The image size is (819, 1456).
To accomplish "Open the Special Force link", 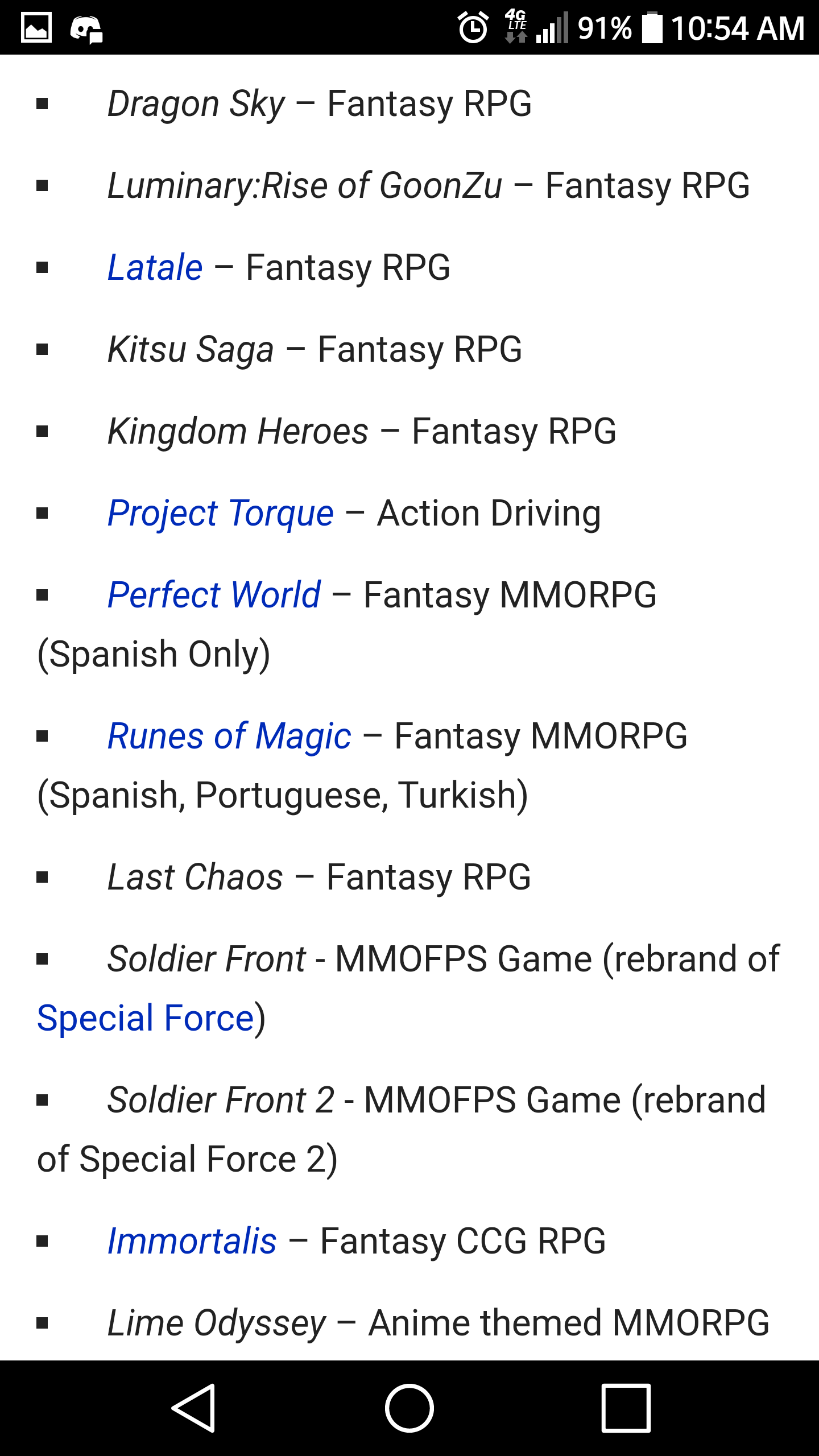I will coord(146,1018).
